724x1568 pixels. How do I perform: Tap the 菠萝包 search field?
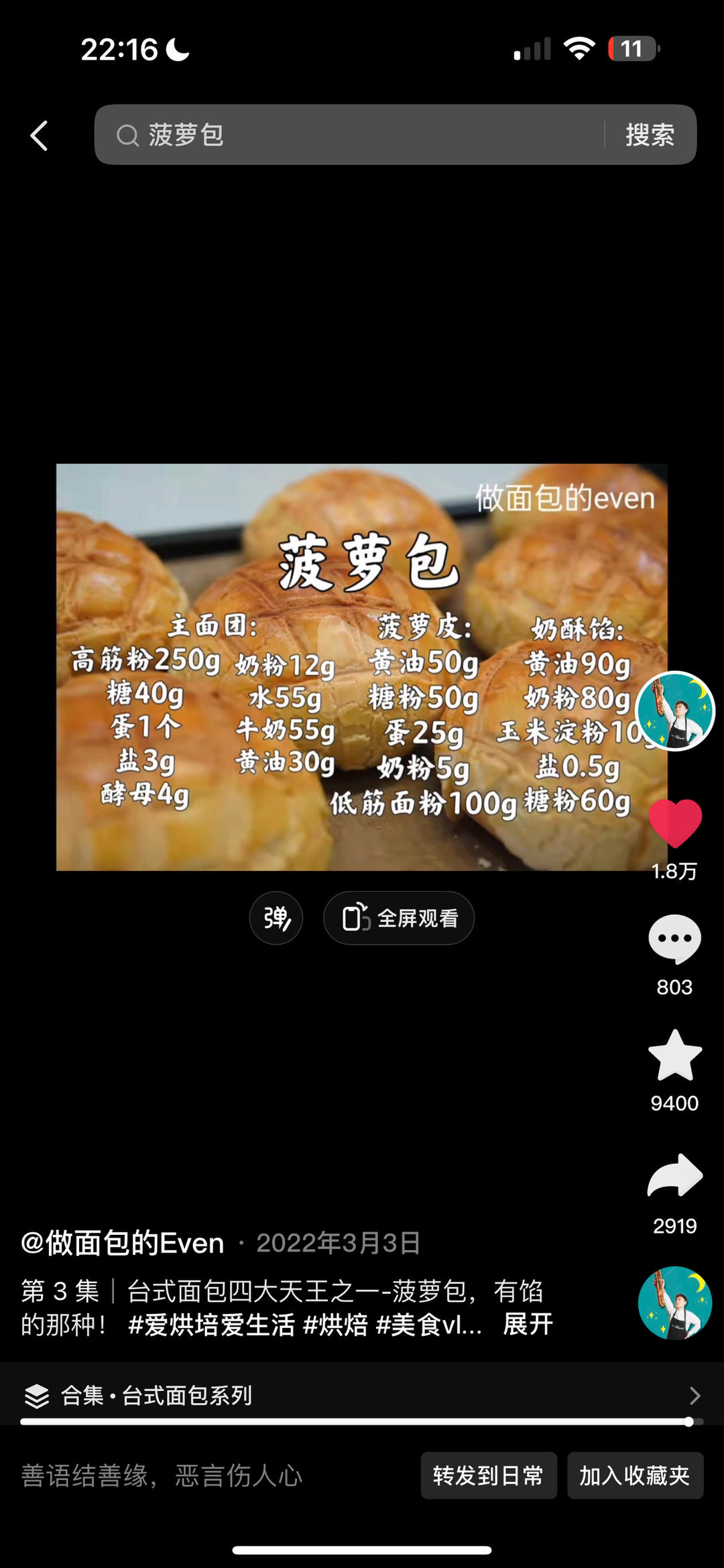tap(349, 135)
